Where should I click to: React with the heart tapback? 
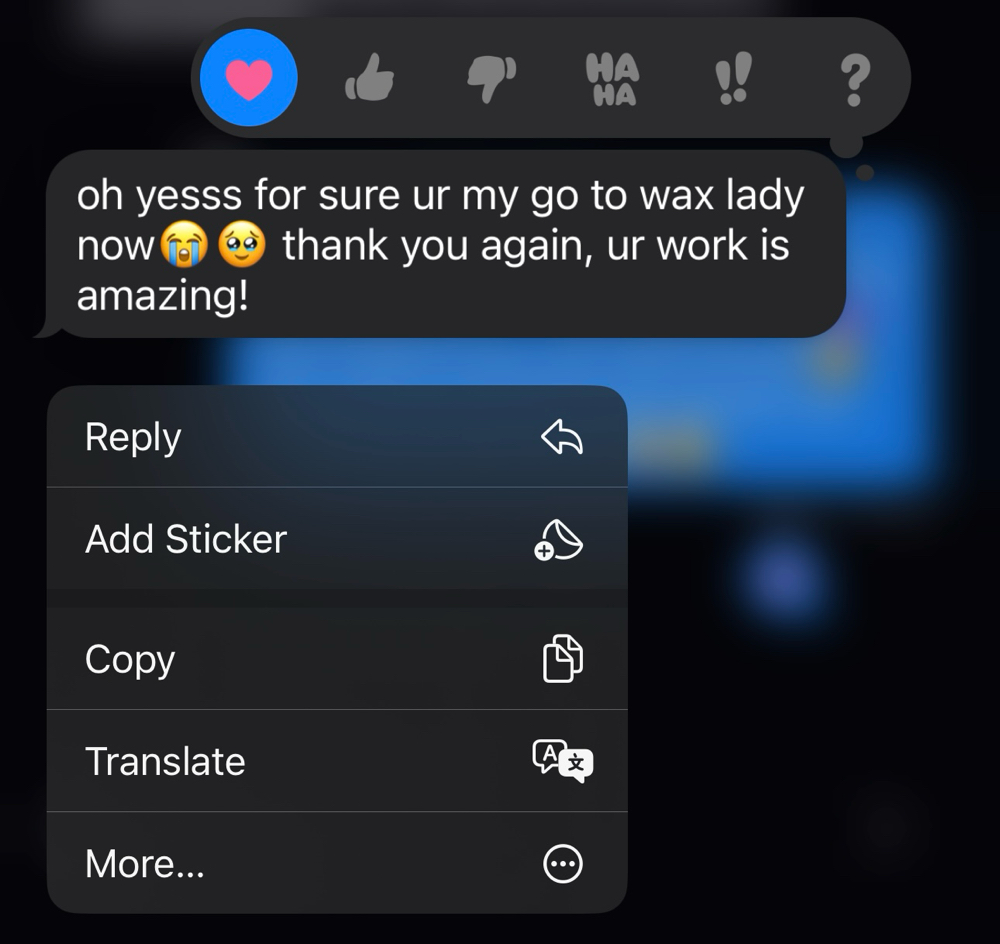(x=249, y=78)
